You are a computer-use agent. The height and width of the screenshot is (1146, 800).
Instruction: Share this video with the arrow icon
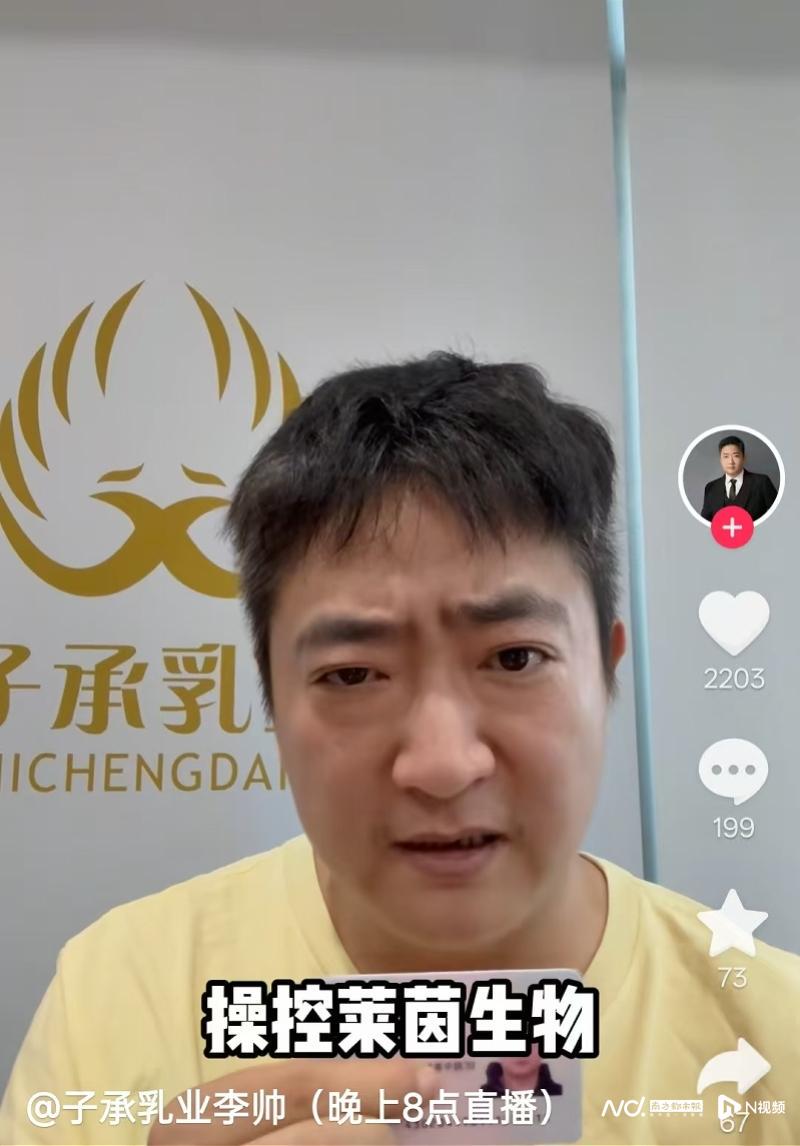[735, 1068]
